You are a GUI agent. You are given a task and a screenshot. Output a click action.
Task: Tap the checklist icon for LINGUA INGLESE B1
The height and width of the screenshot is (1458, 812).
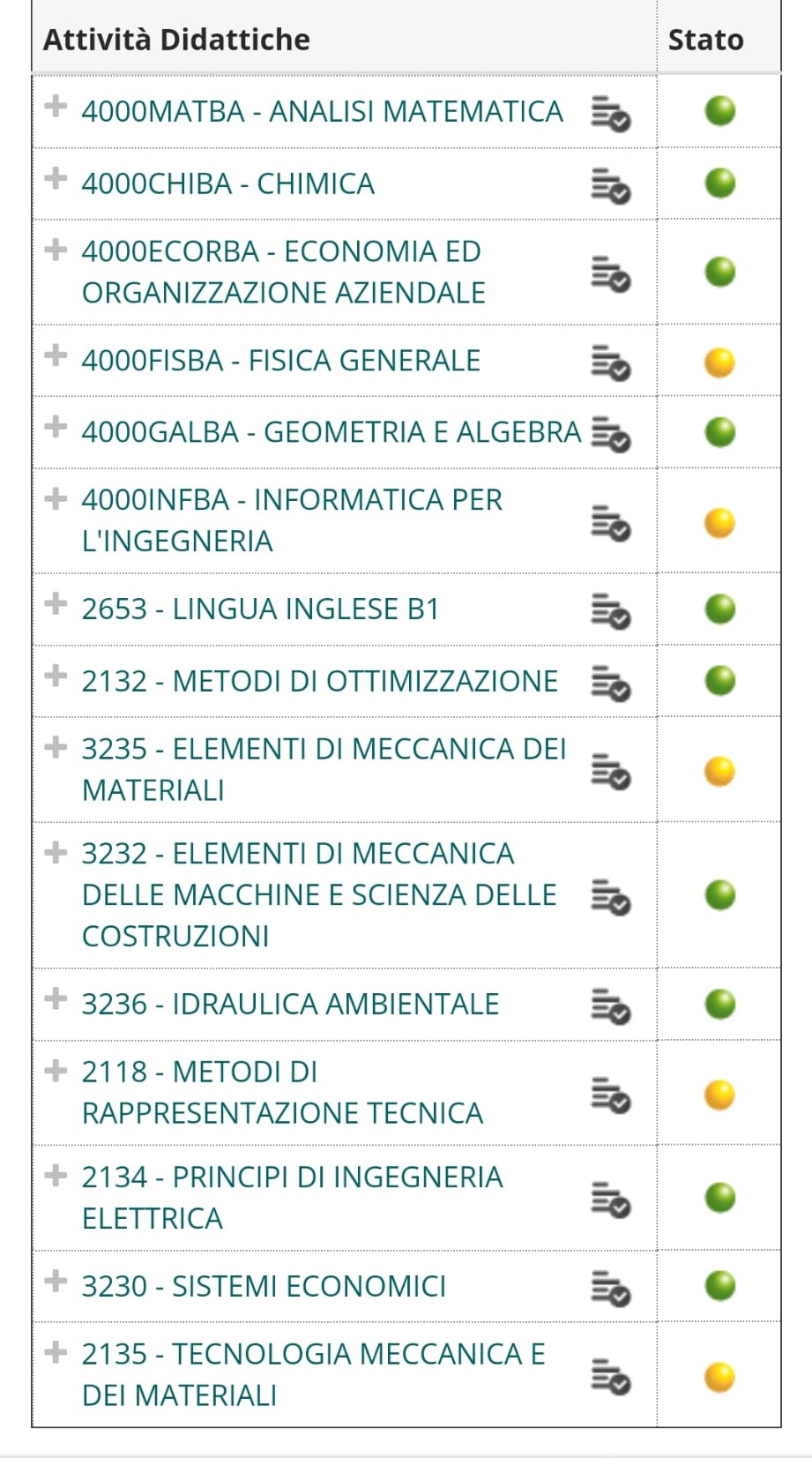[610, 610]
